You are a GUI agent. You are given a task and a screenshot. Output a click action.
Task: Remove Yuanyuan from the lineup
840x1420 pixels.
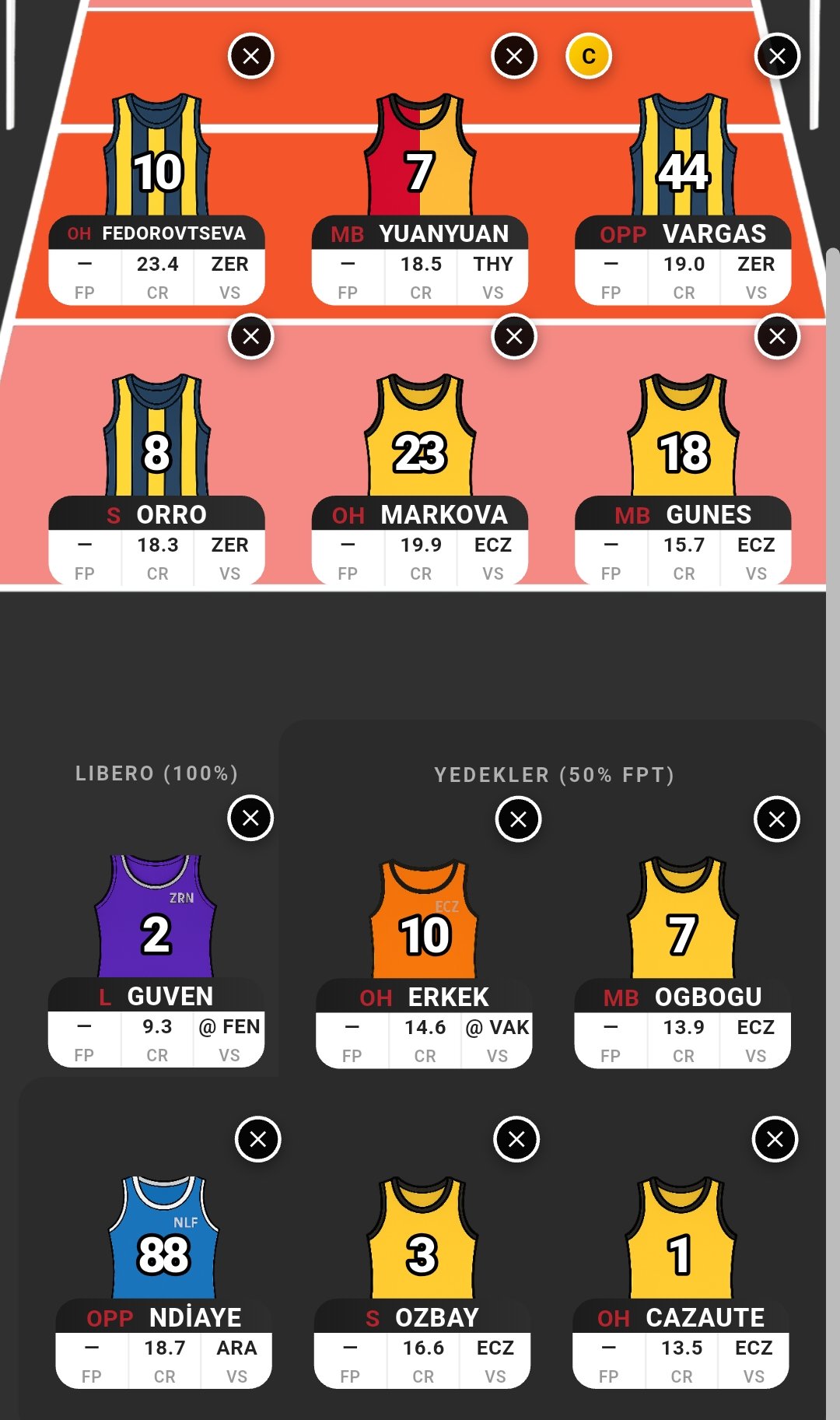click(514, 56)
